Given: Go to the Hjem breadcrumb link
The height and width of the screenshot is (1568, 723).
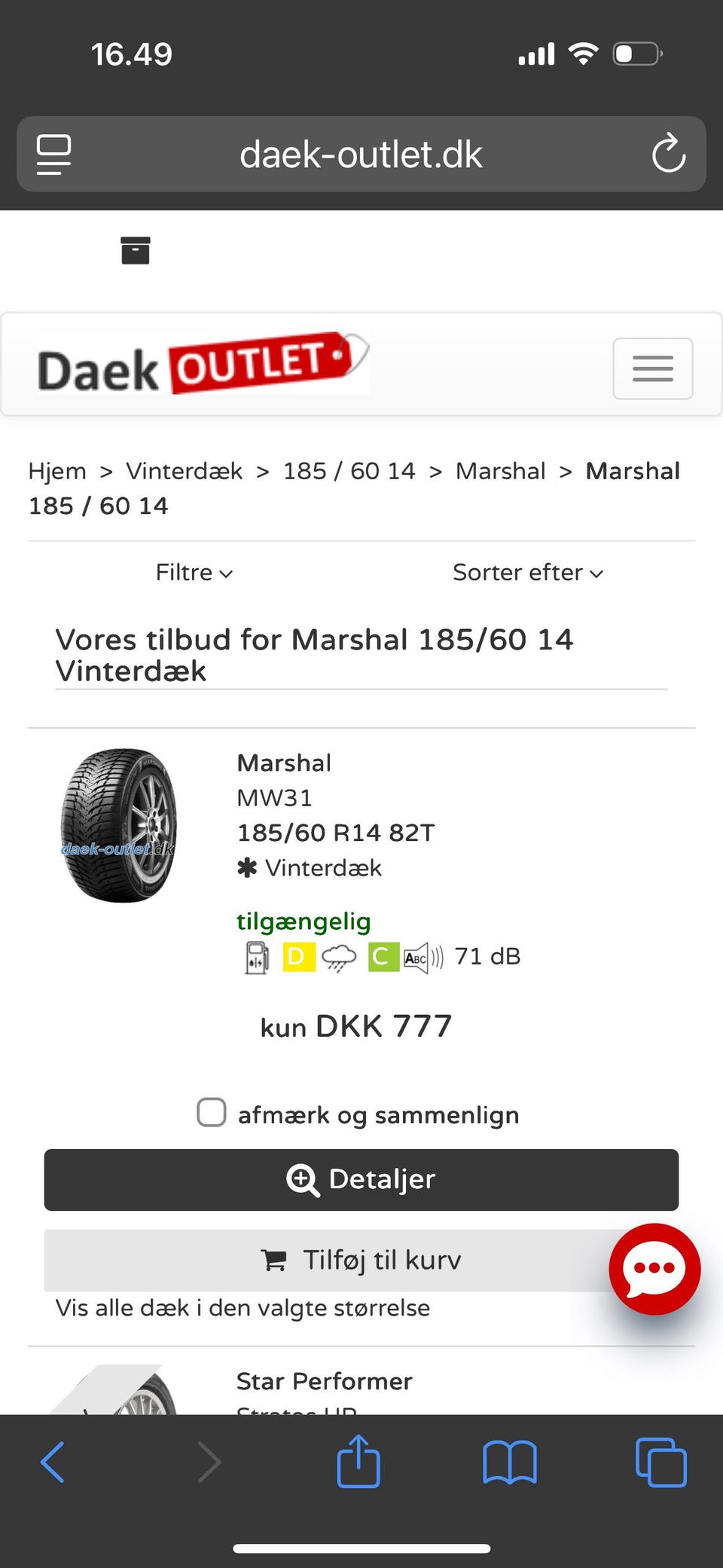Looking at the screenshot, I should [57, 471].
